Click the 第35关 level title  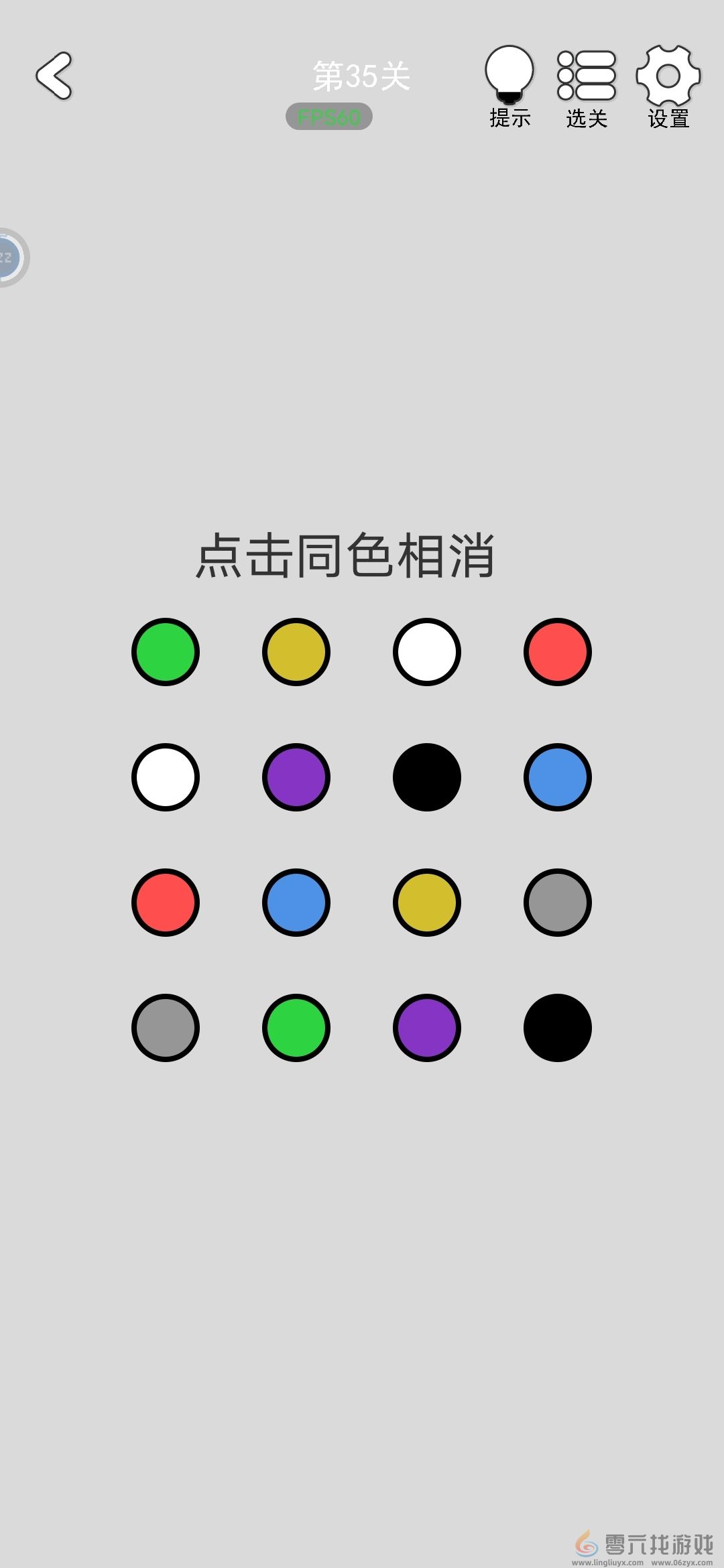(361, 76)
